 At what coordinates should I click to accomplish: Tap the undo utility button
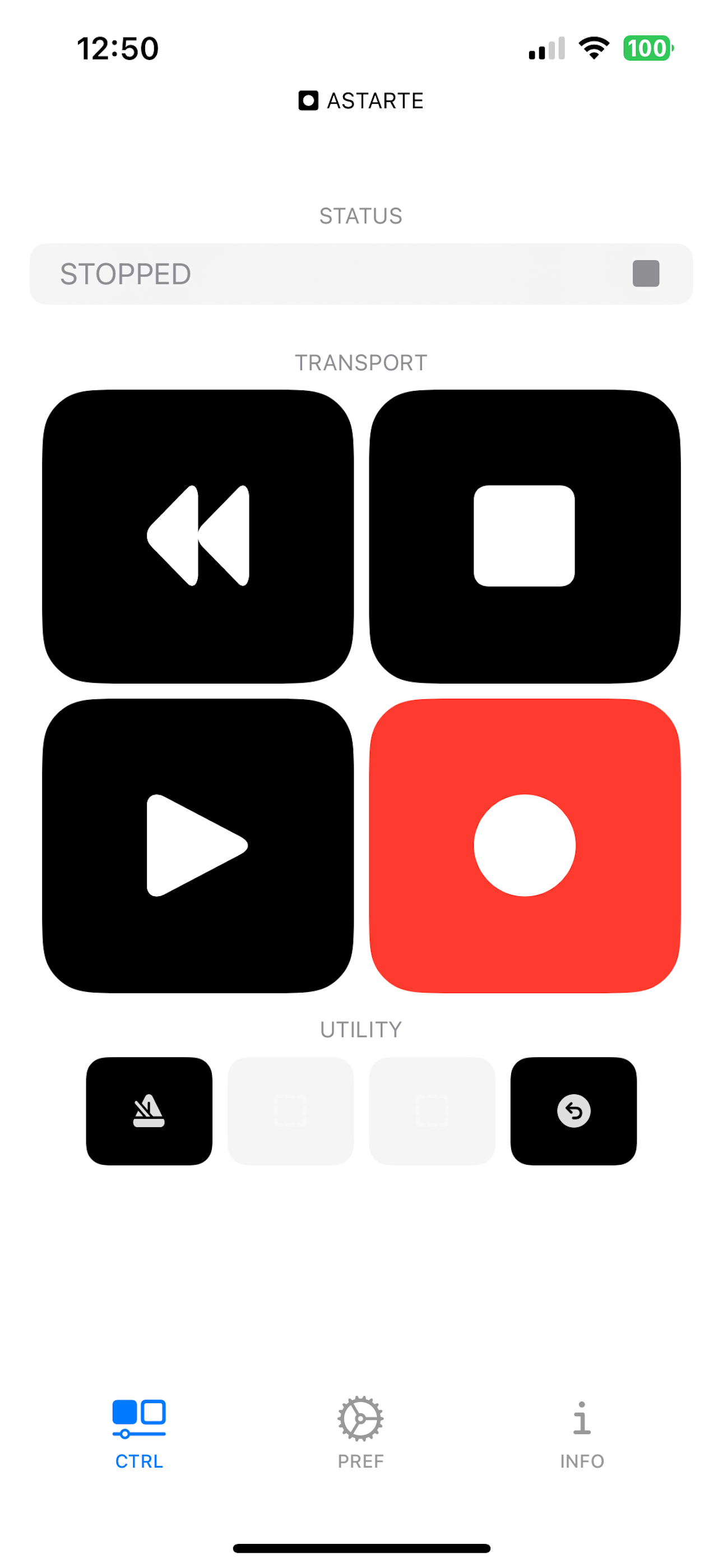tap(573, 1111)
